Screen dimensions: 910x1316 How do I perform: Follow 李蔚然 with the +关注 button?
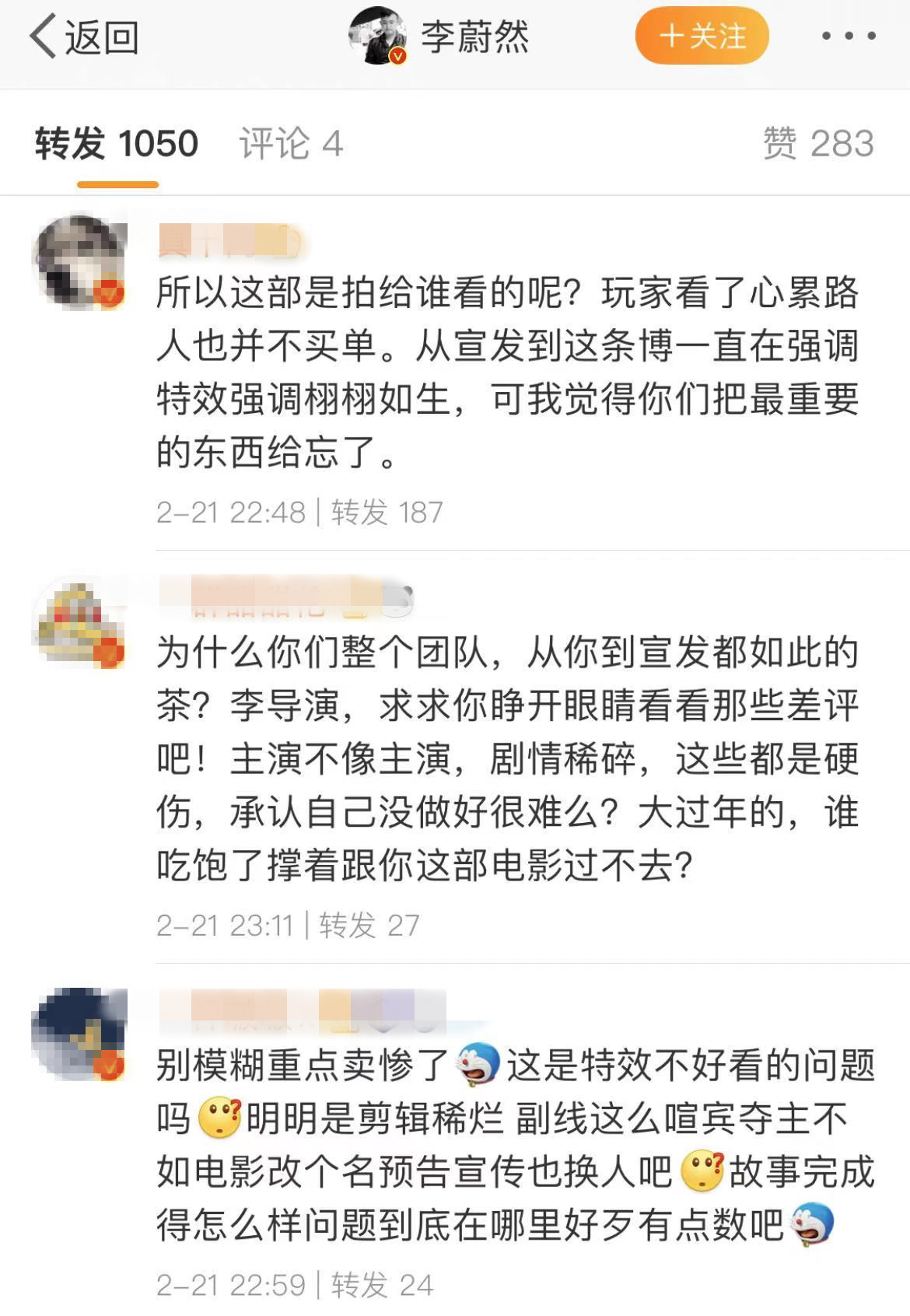[x=702, y=37]
